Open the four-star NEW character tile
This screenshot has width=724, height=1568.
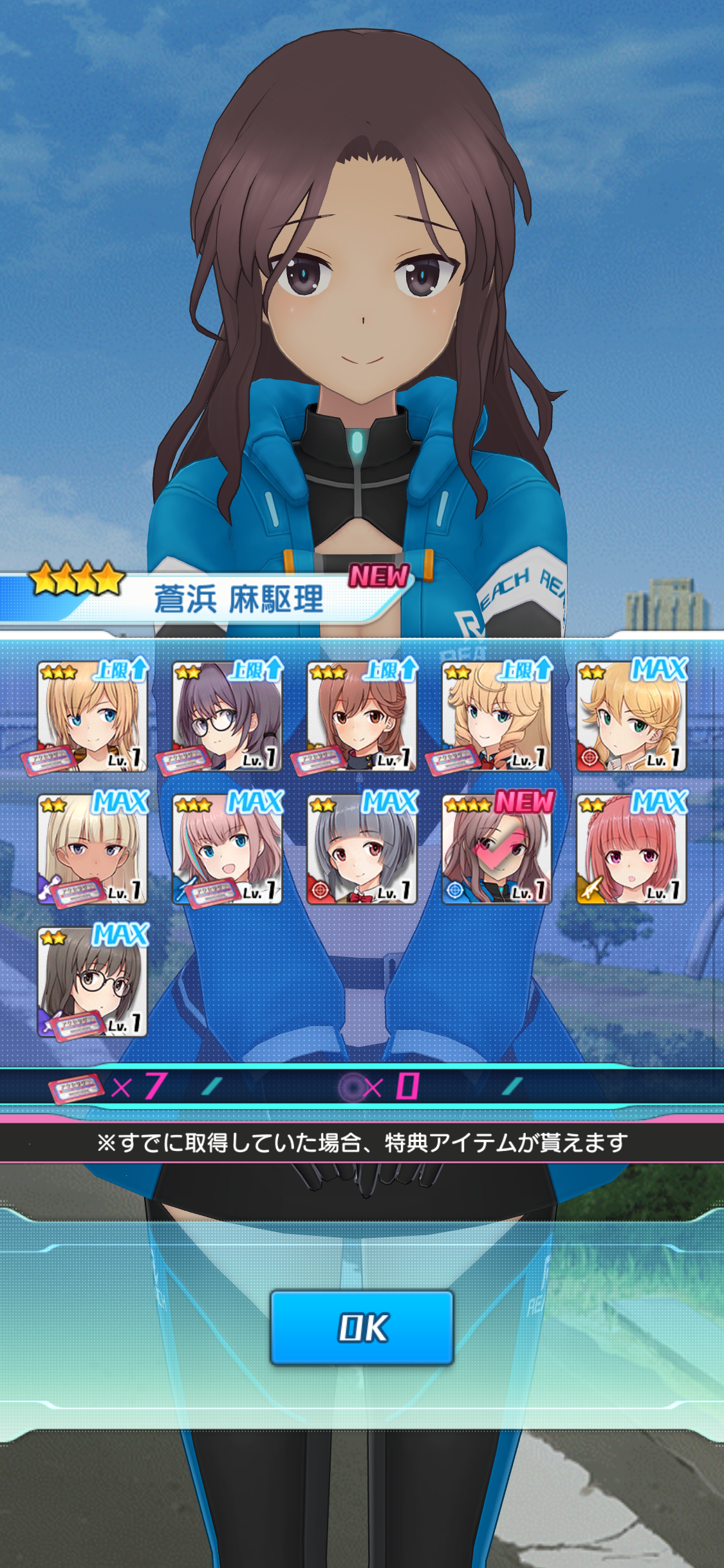click(496, 849)
